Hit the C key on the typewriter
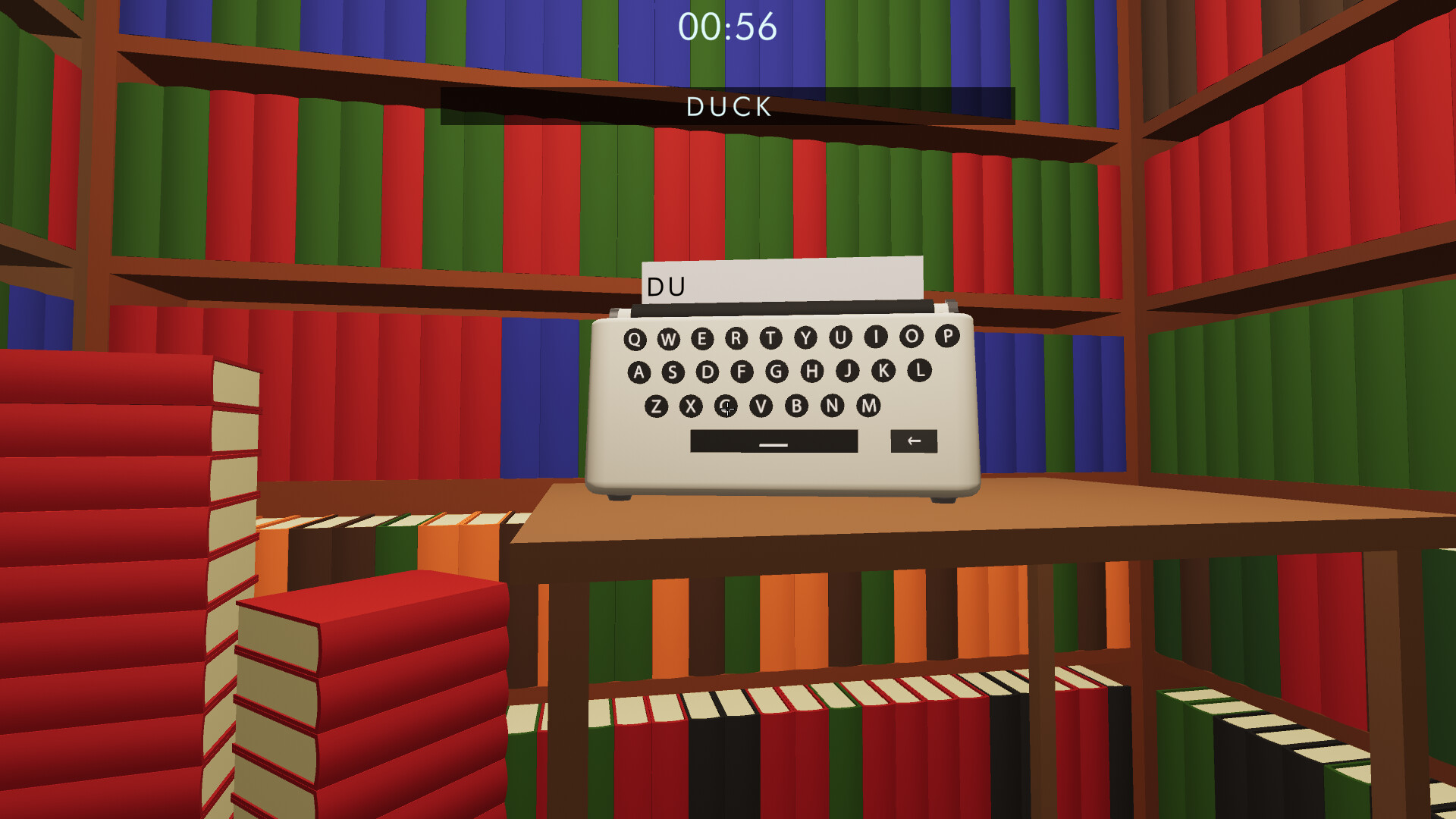The width and height of the screenshot is (1456, 819). 726,406
